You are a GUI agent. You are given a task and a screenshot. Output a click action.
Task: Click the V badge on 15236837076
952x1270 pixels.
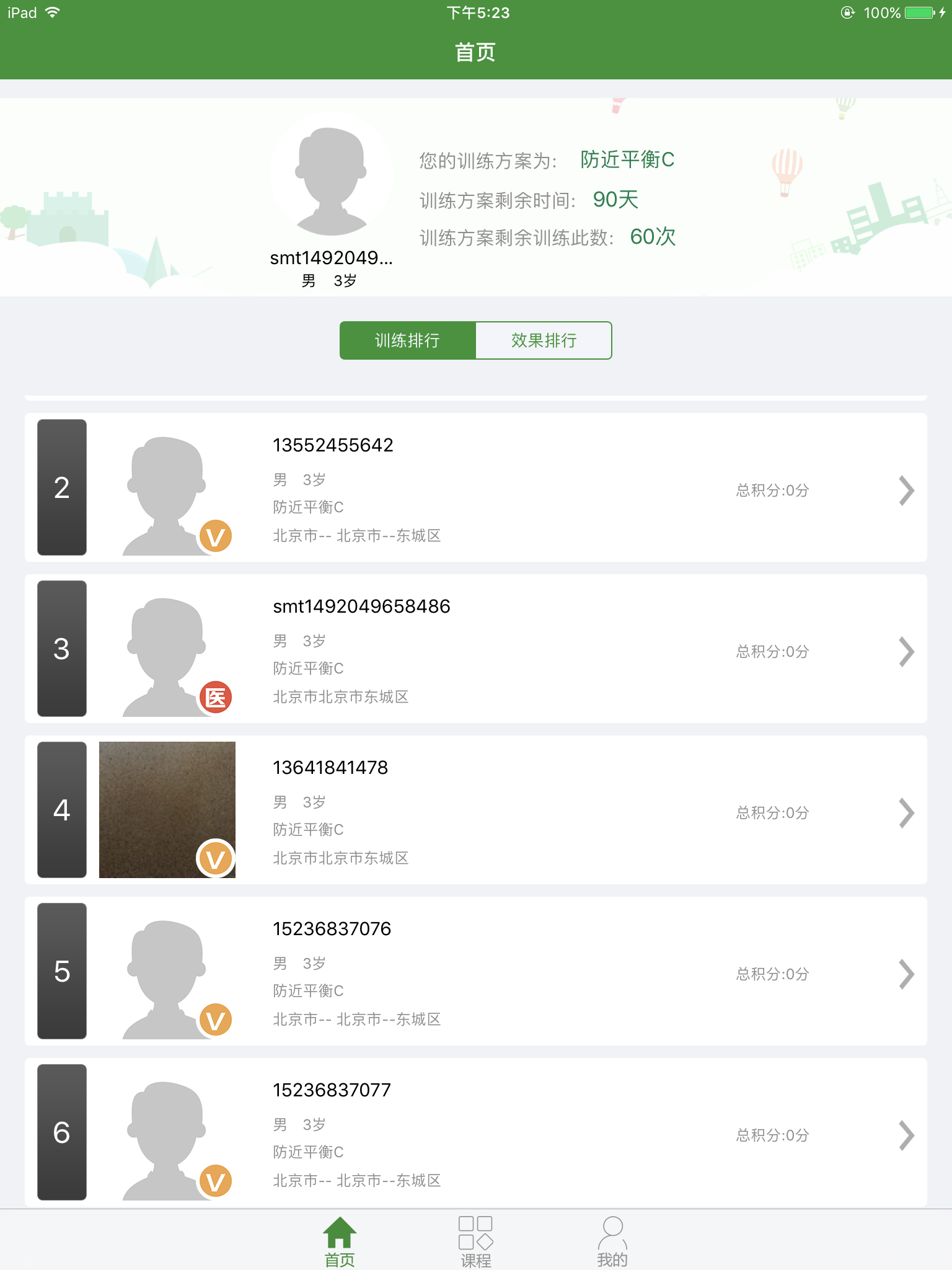pos(215,1019)
